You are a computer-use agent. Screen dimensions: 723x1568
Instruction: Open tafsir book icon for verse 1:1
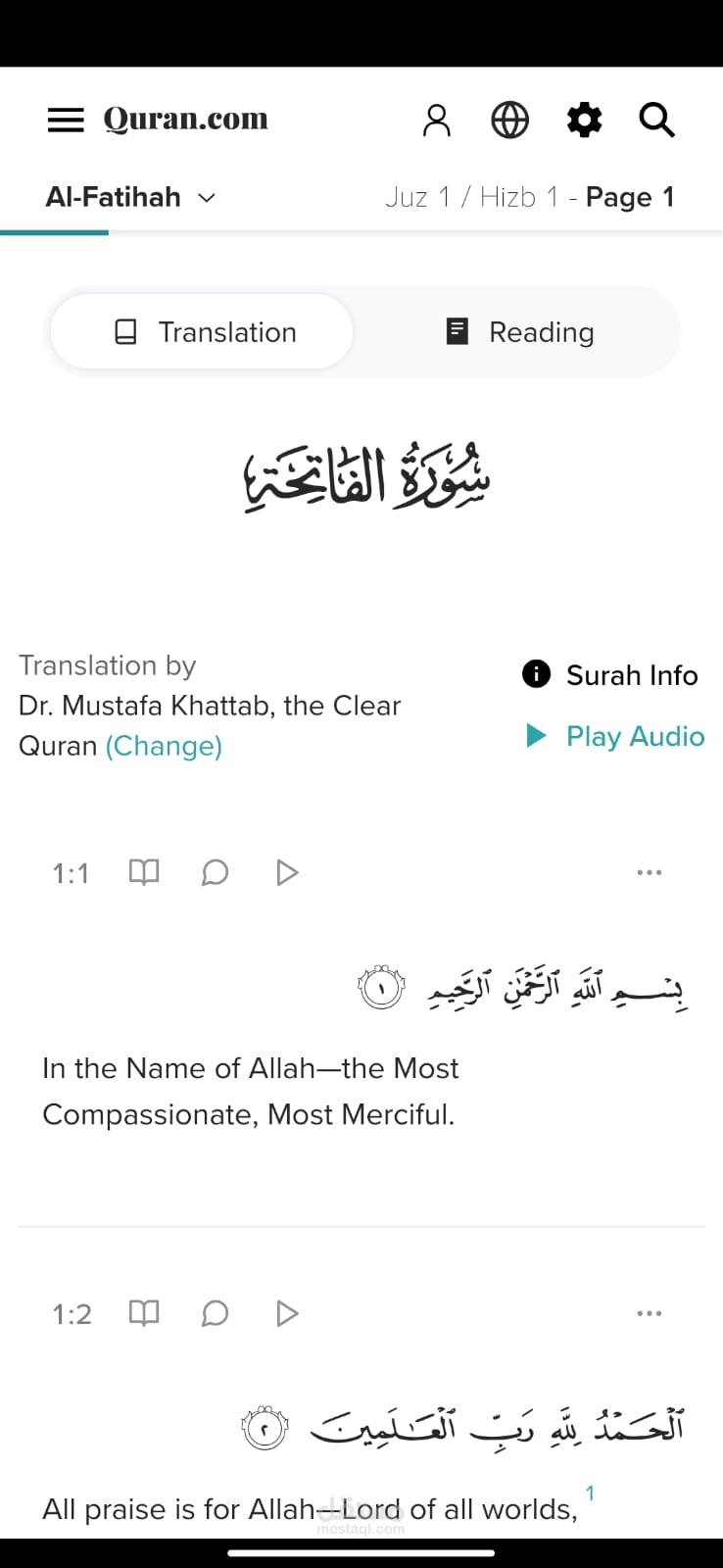(144, 872)
